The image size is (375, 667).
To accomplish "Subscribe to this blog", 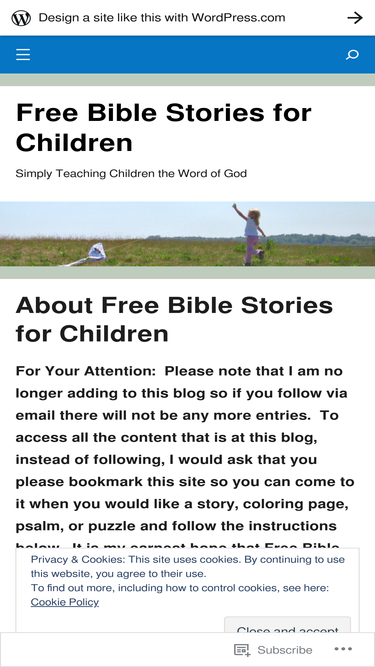I will click(x=273, y=650).
